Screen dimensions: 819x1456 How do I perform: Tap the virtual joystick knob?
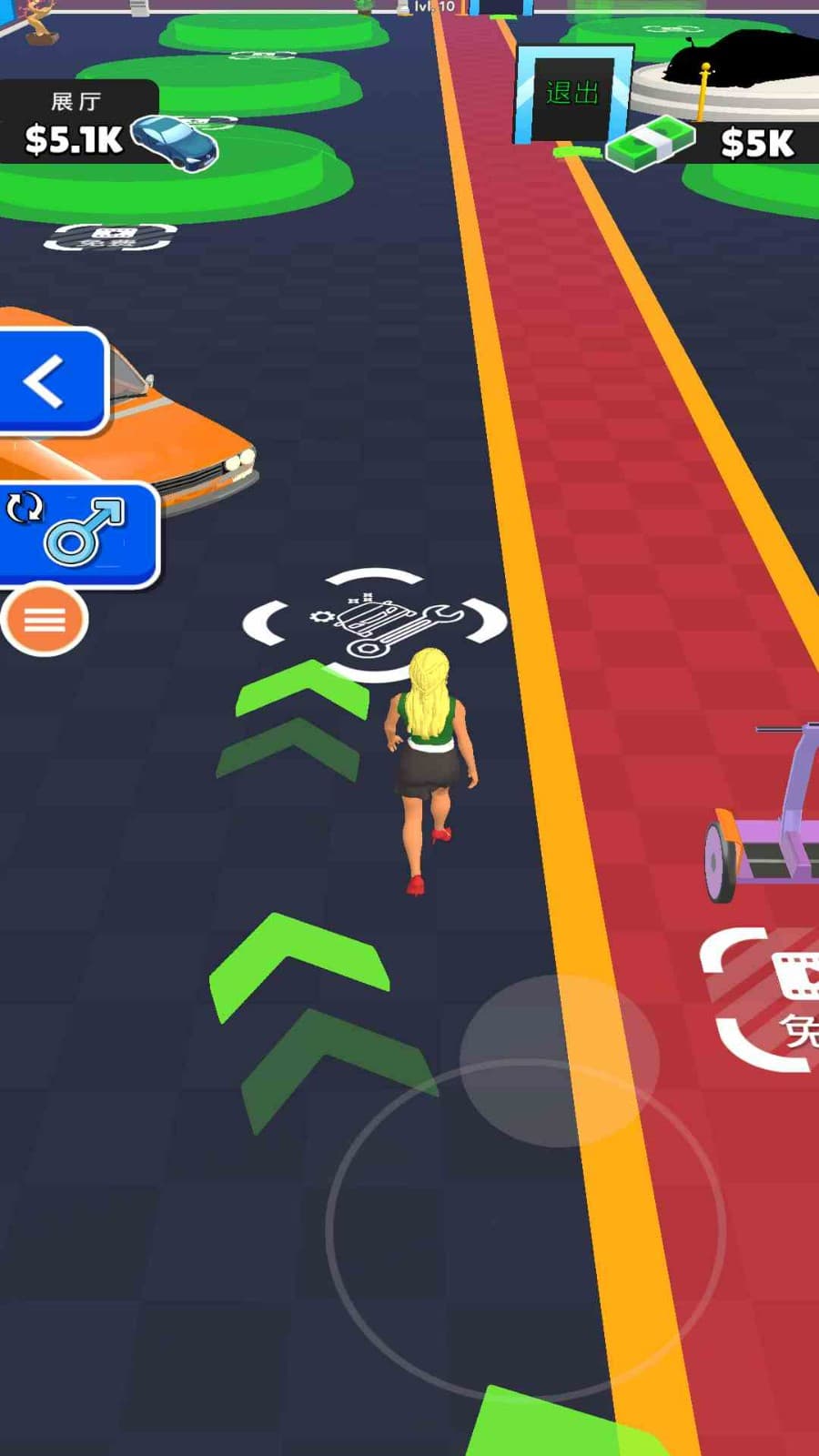click(x=559, y=1059)
